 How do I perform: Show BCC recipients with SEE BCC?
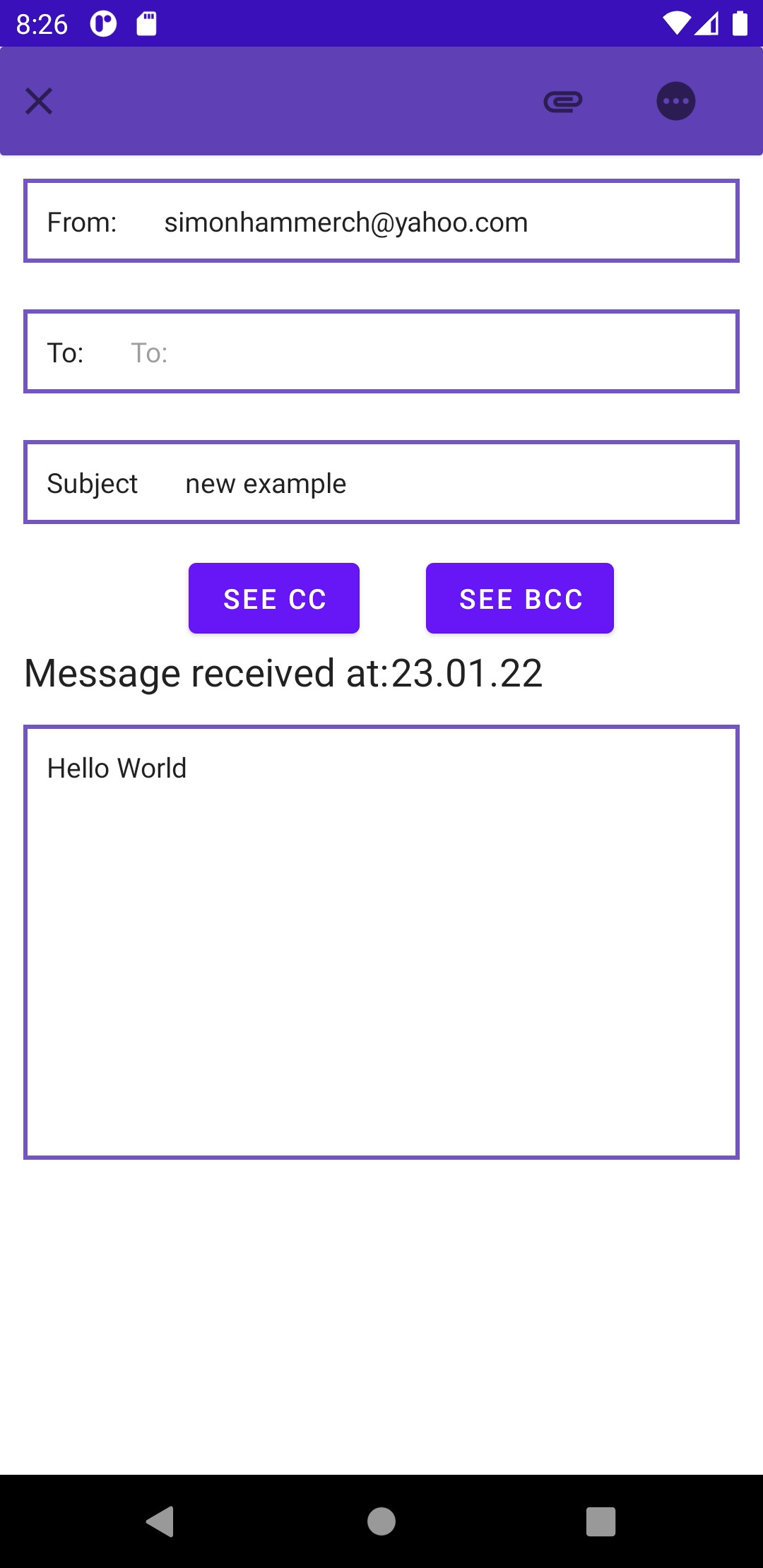[520, 599]
